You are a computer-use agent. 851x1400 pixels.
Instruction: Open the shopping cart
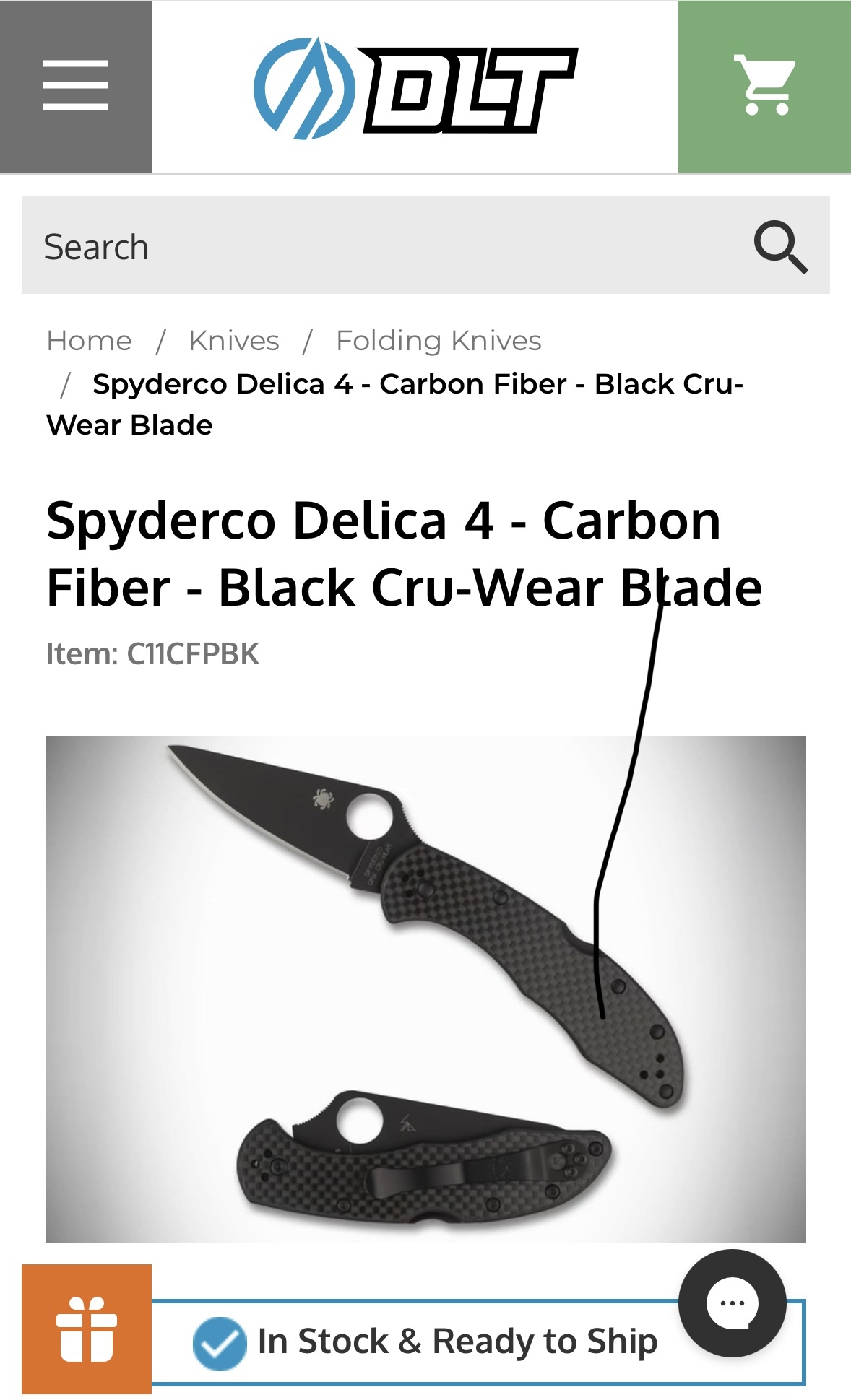764,86
